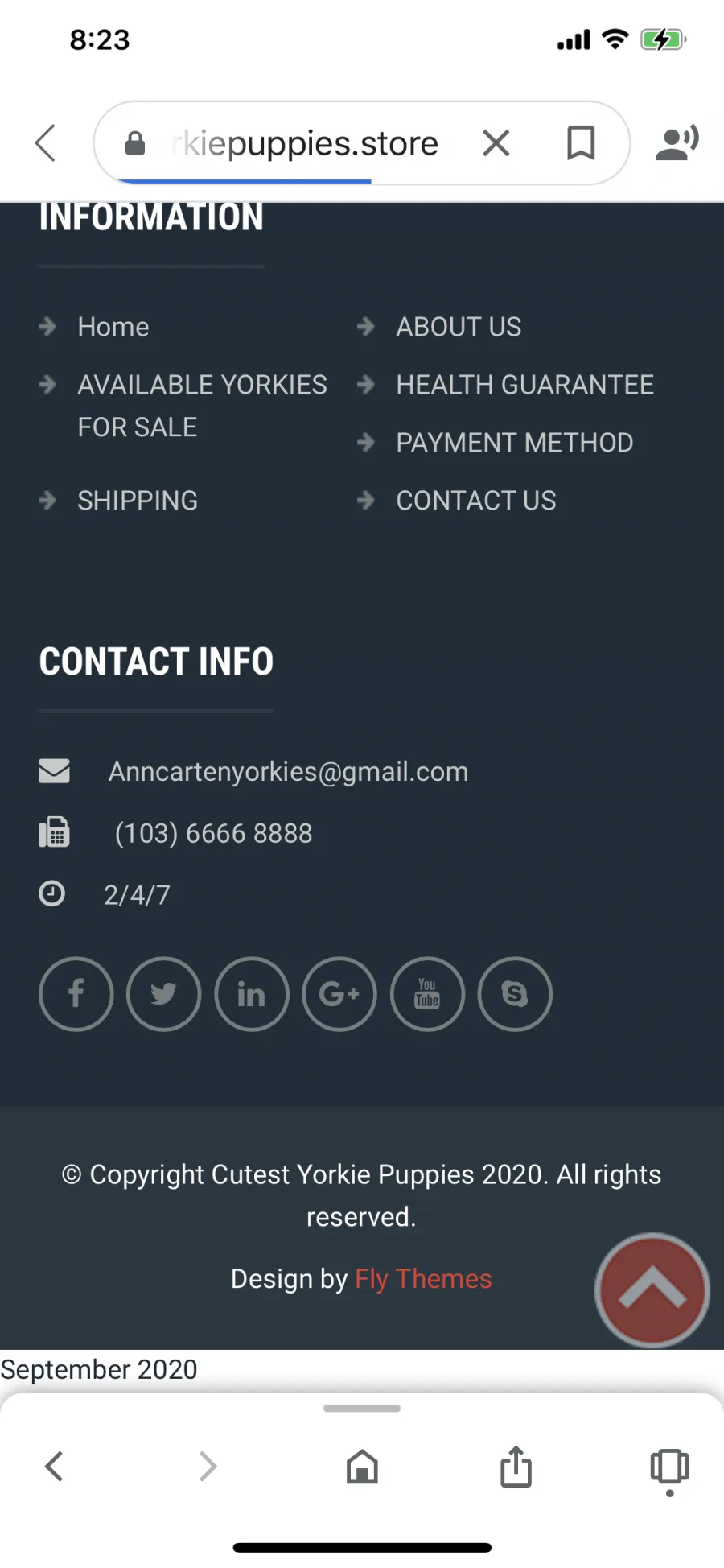Open the About Us link
The height and width of the screenshot is (1568, 724).
click(x=459, y=327)
